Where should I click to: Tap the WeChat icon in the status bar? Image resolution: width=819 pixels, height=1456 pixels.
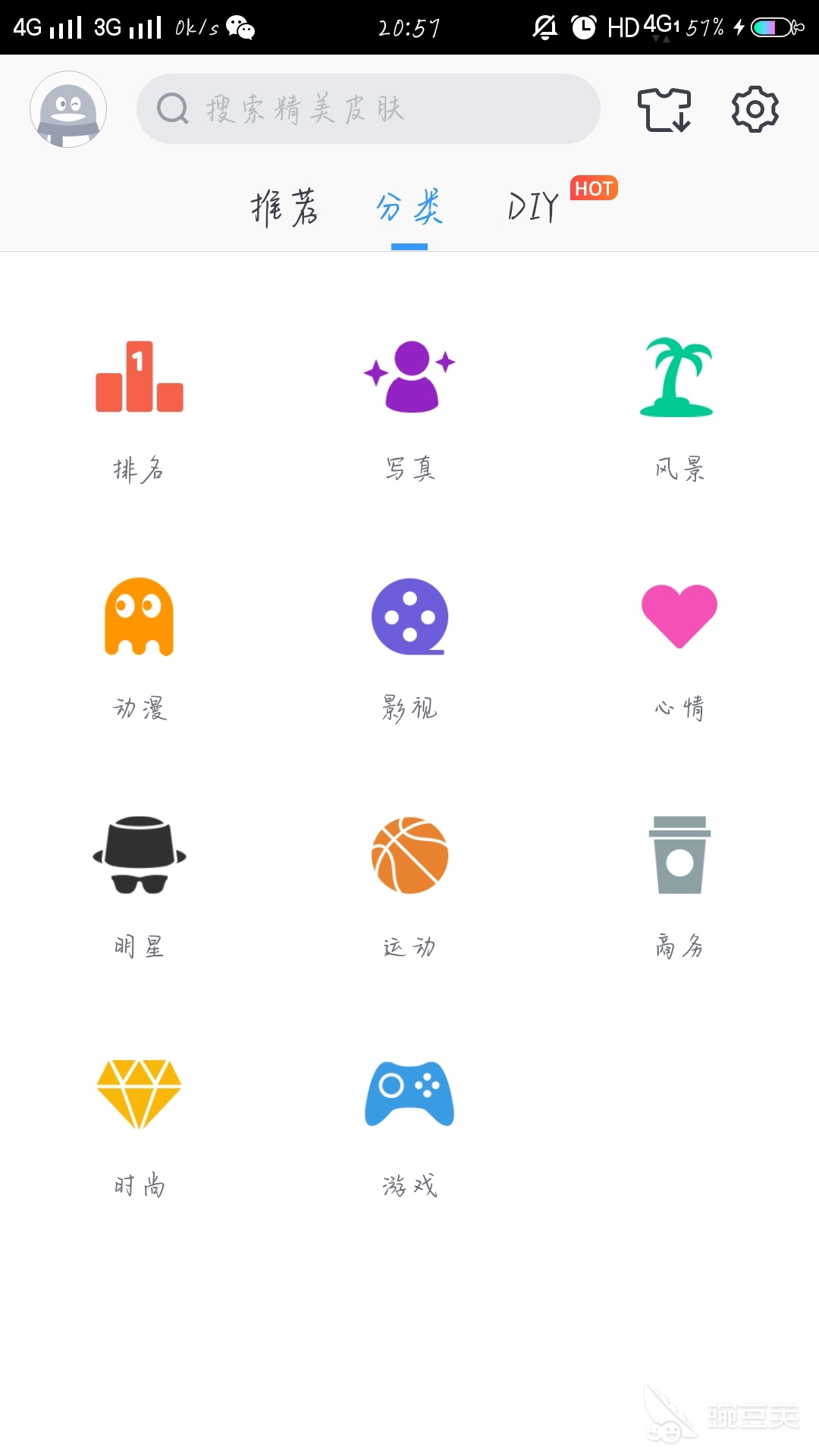[x=241, y=28]
